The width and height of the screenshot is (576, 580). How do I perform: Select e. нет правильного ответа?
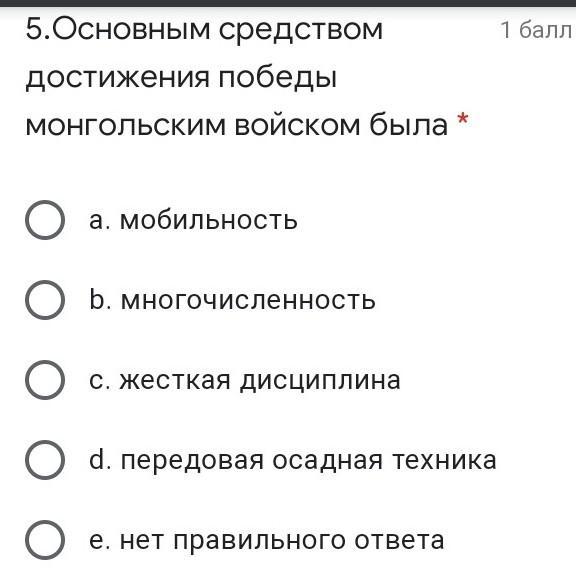tap(45, 540)
